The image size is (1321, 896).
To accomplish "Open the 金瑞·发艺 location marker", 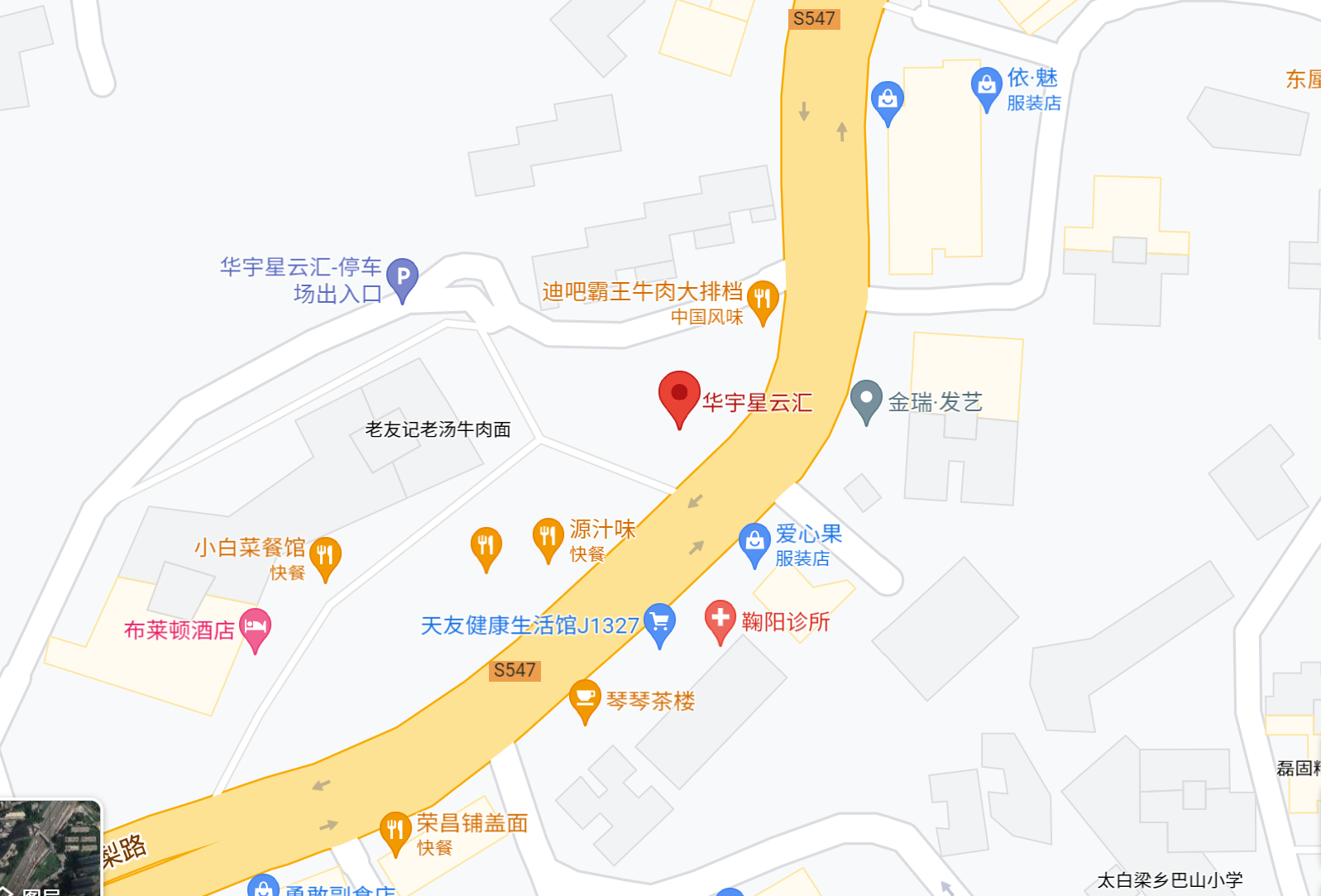I will coord(866,400).
